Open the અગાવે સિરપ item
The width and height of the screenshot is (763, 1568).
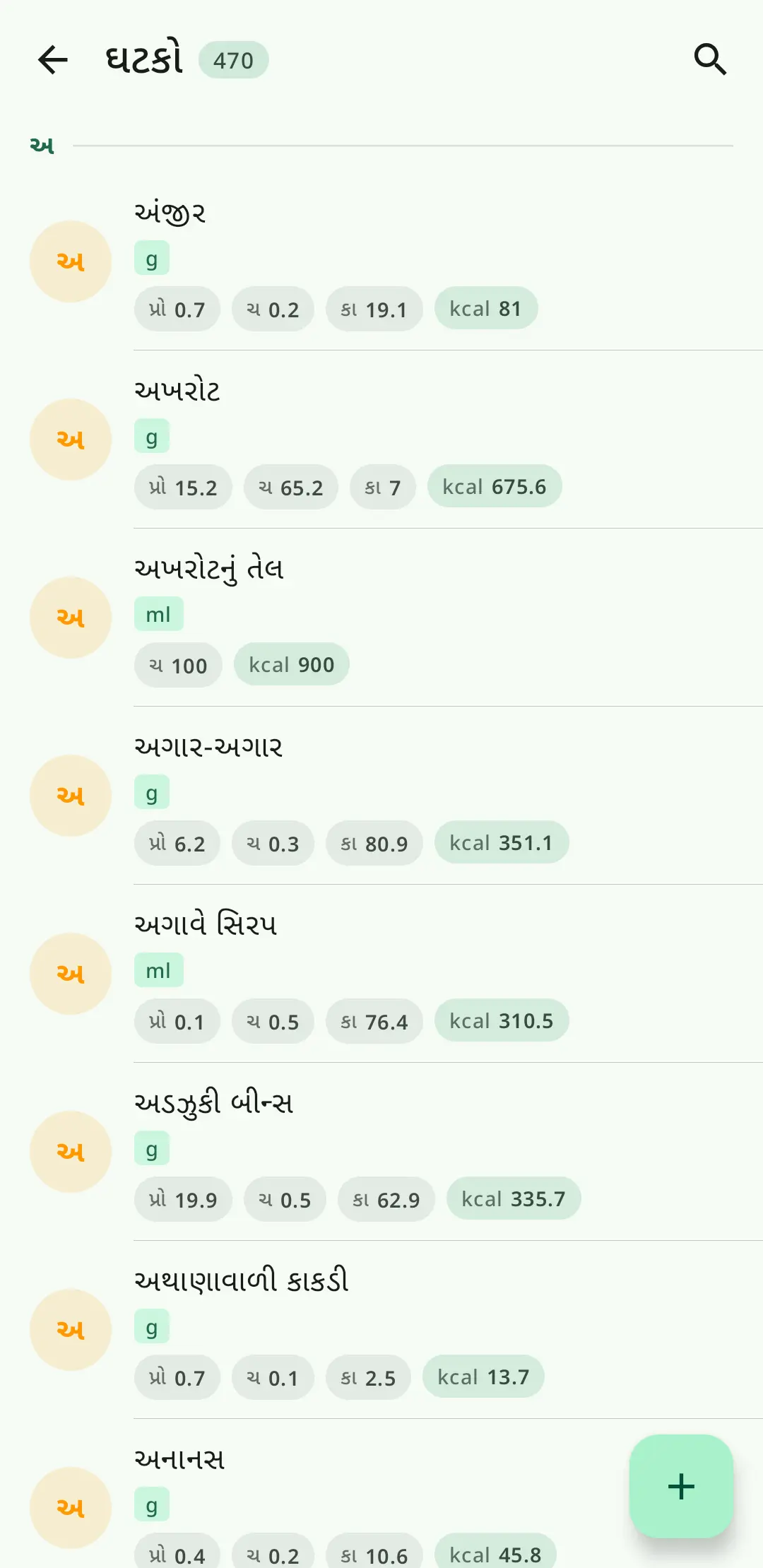pos(381,974)
